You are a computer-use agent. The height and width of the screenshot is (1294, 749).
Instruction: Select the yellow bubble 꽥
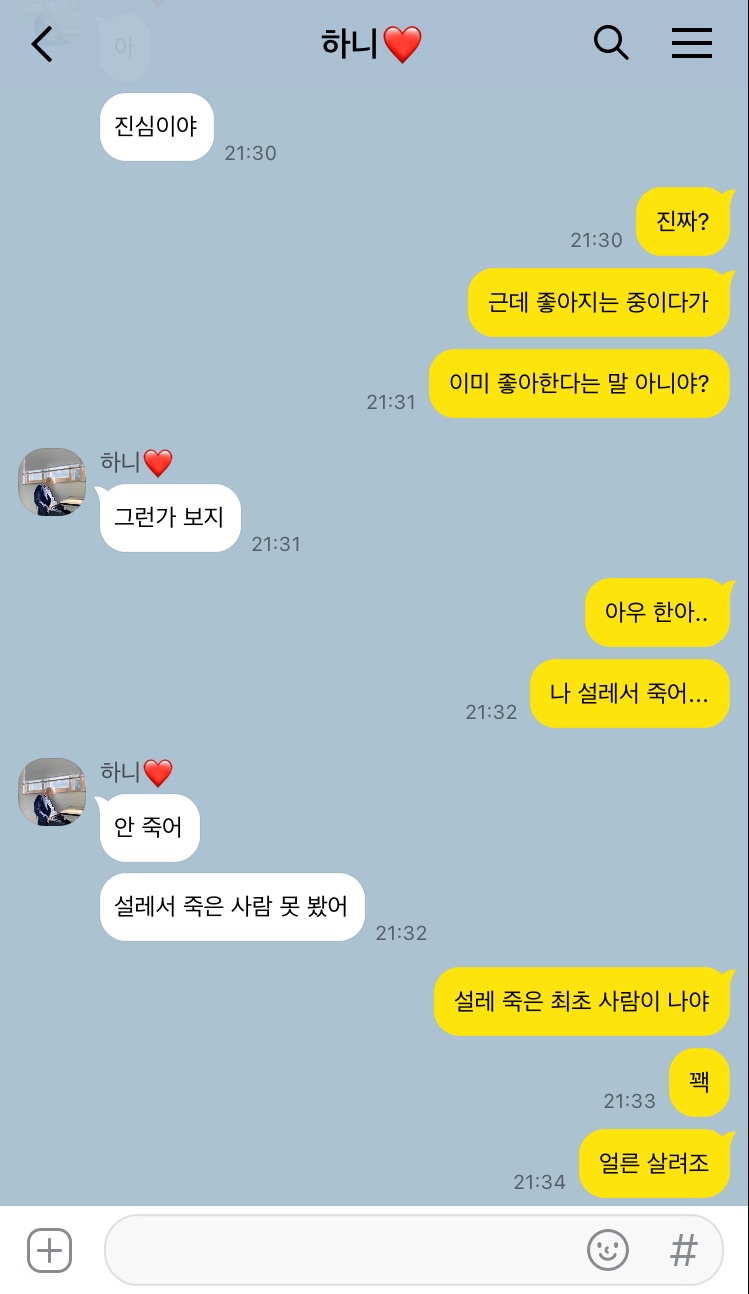coord(699,1083)
